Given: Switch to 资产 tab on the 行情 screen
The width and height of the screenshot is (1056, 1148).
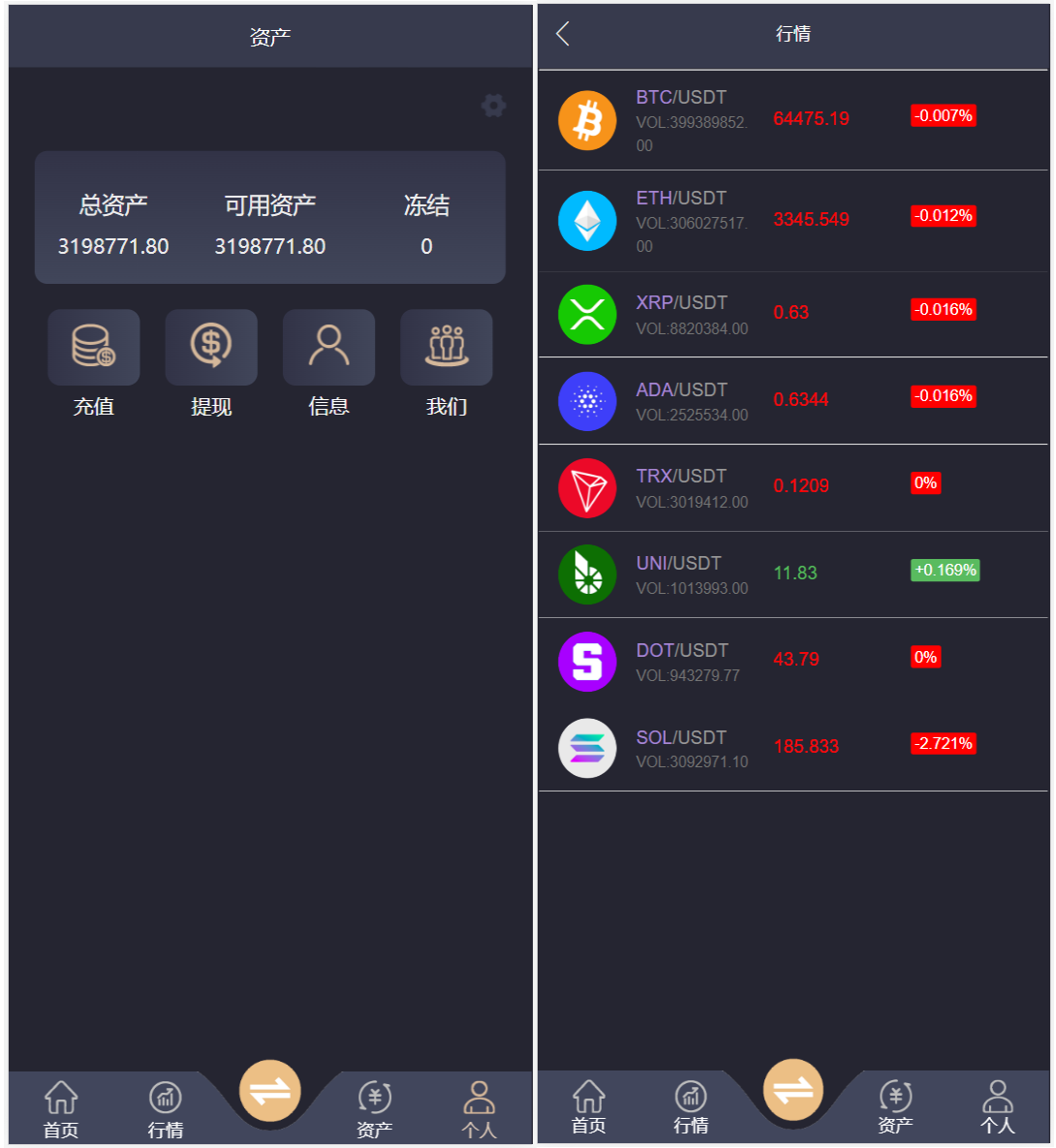Looking at the screenshot, I should click(x=895, y=1107).
